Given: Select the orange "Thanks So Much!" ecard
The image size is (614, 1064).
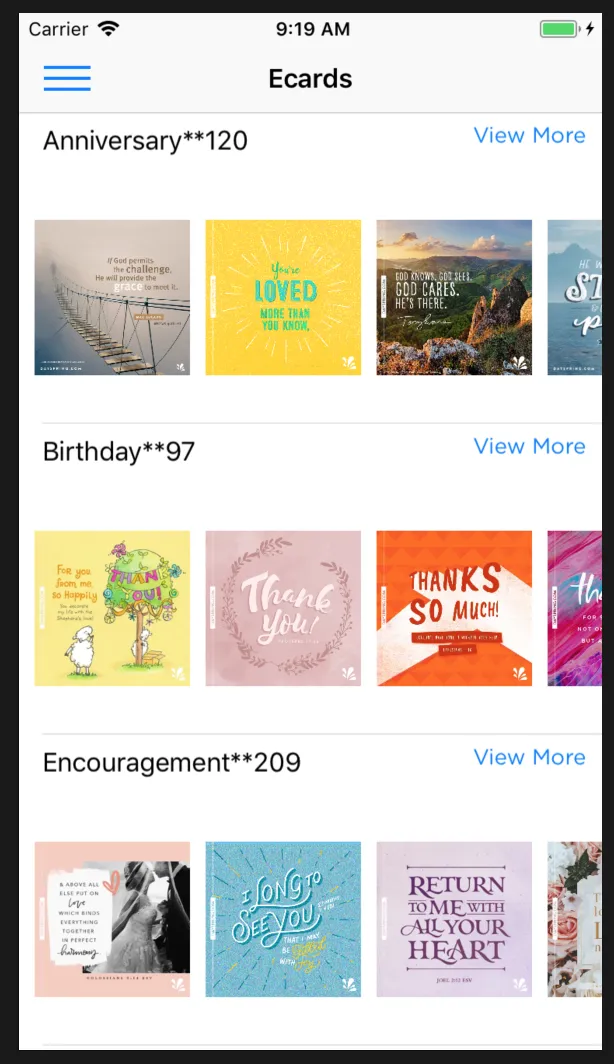Looking at the screenshot, I should 454,609.
